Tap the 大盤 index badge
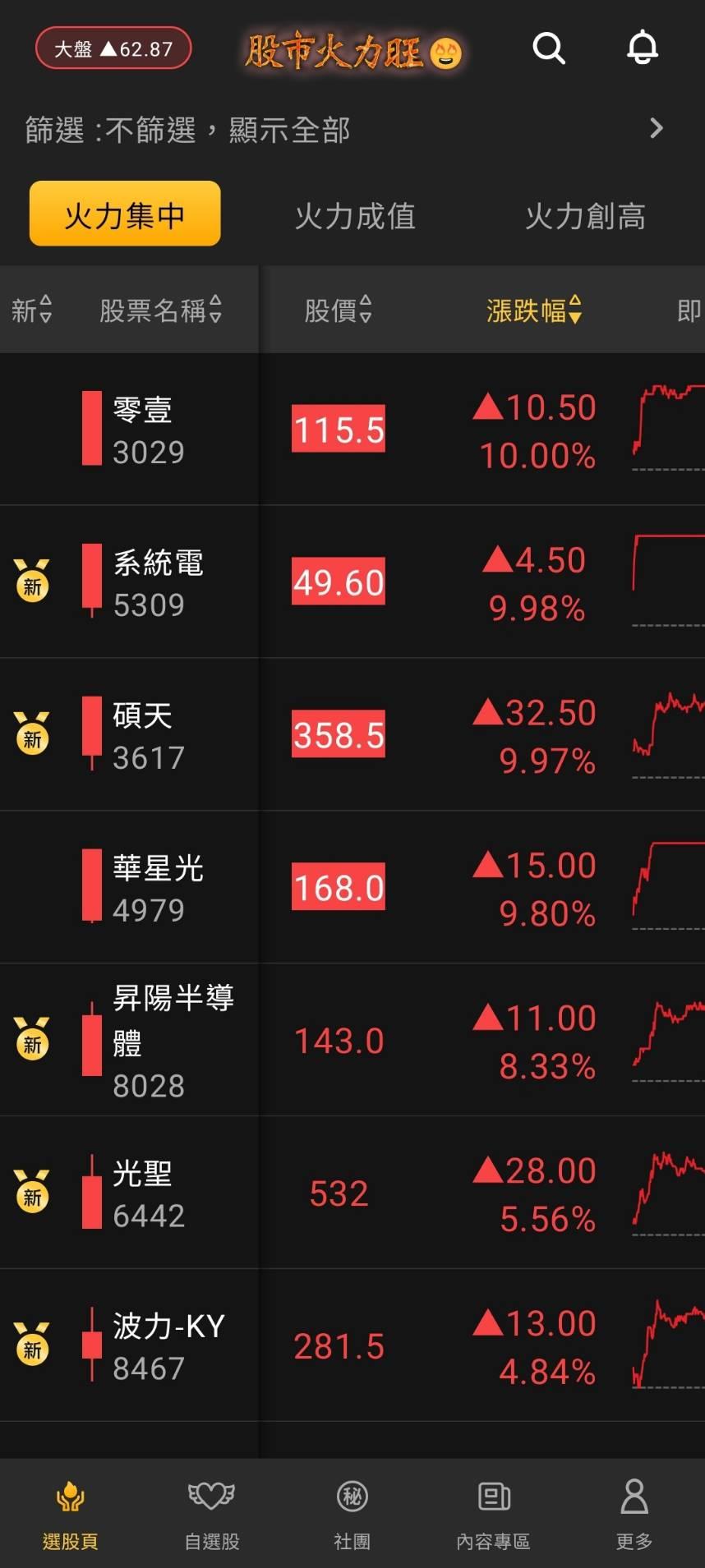 tap(113, 49)
